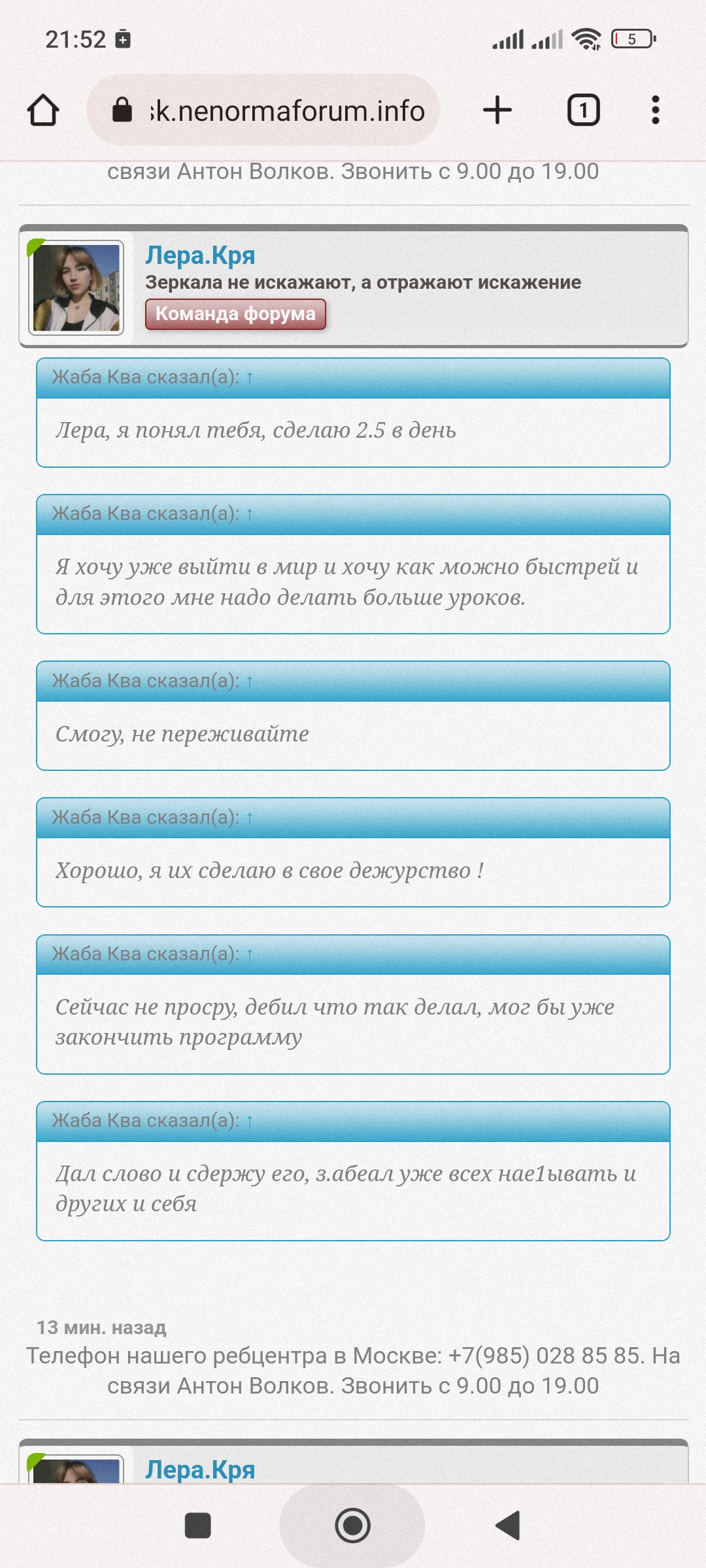The width and height of the screenshot is (706, 1568).
Task: Open a new browser tab
Action: coord(497,110)
